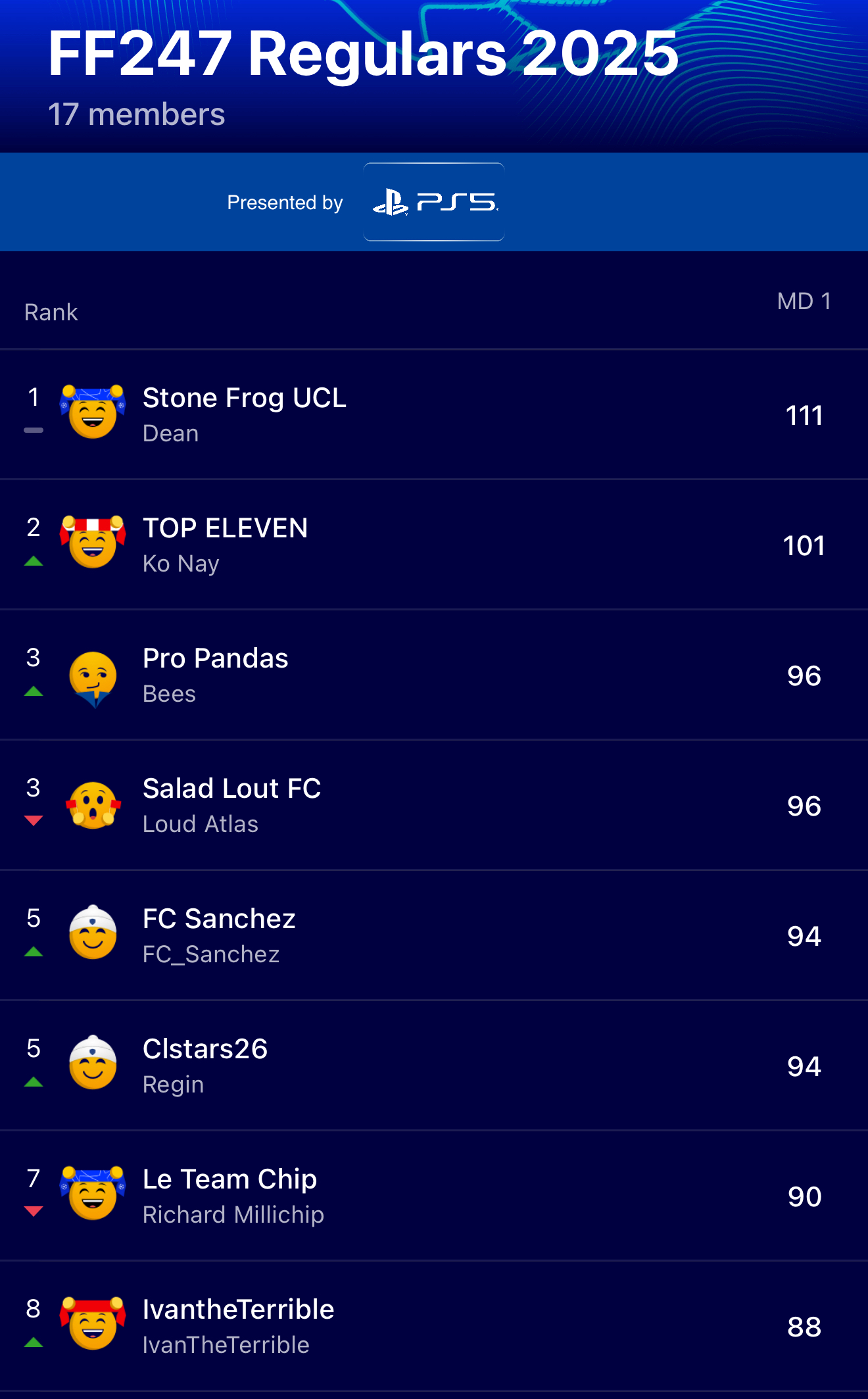This screenshot has height=1399, width=868.
Task: Open Stone Frog UCL team by Dean
Action: click(434, 414)
